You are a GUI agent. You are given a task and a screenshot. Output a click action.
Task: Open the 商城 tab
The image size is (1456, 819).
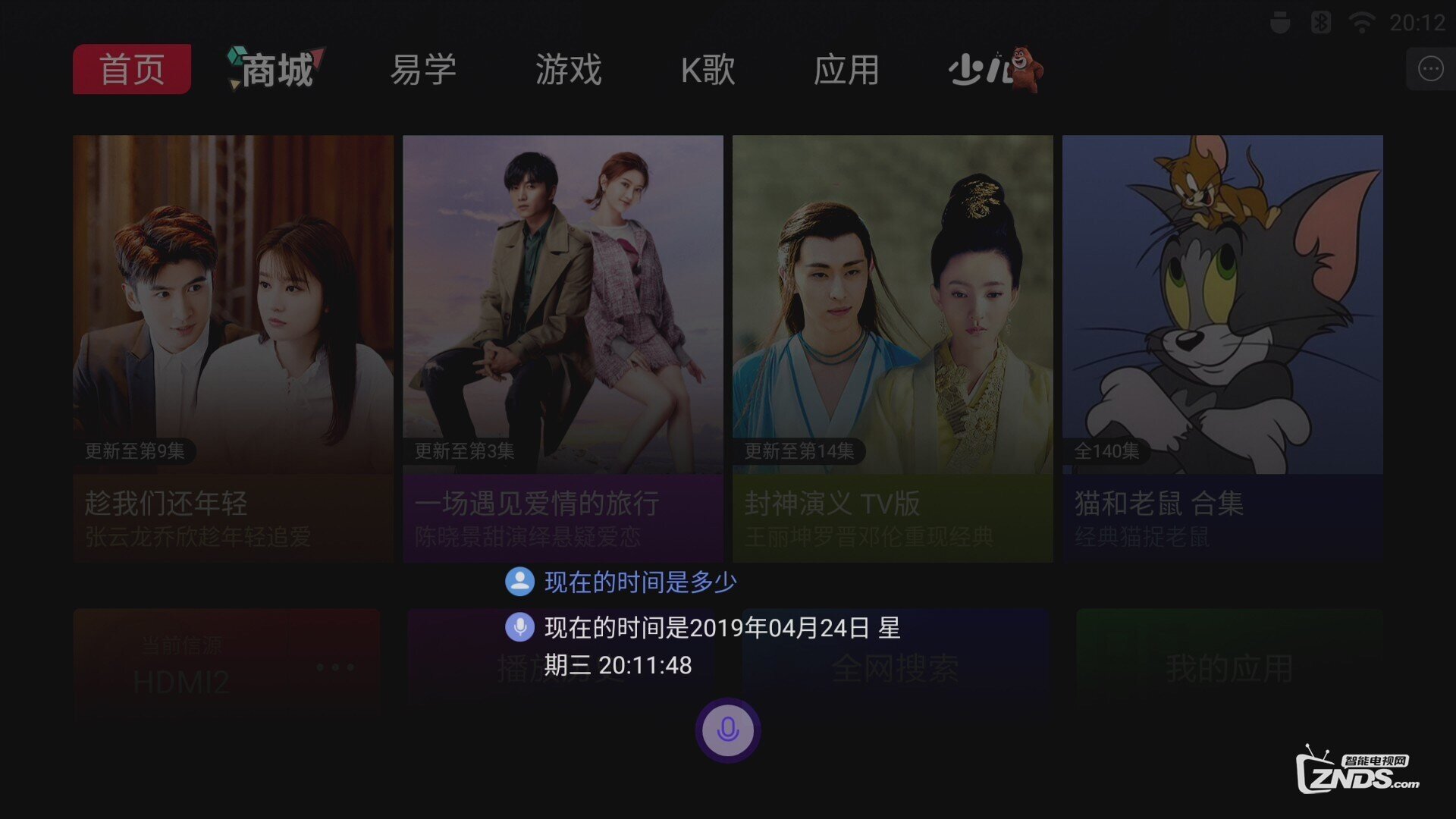(276, 69)
